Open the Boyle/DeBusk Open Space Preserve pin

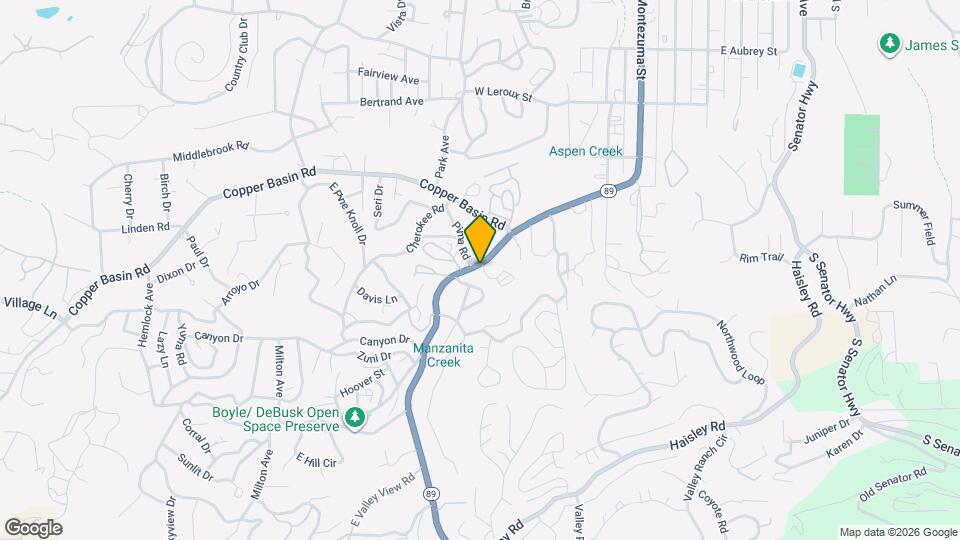point(353,417)
